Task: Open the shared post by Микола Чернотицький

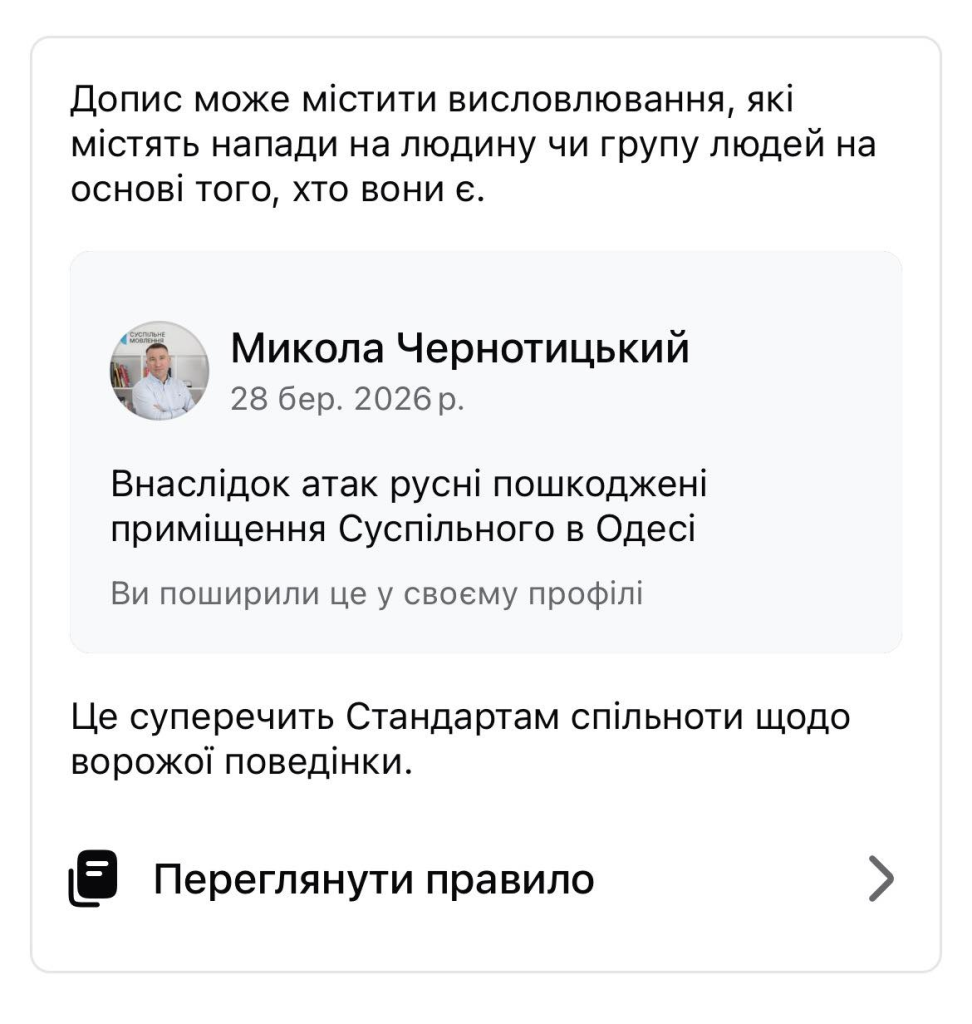Action: point(484,452)
